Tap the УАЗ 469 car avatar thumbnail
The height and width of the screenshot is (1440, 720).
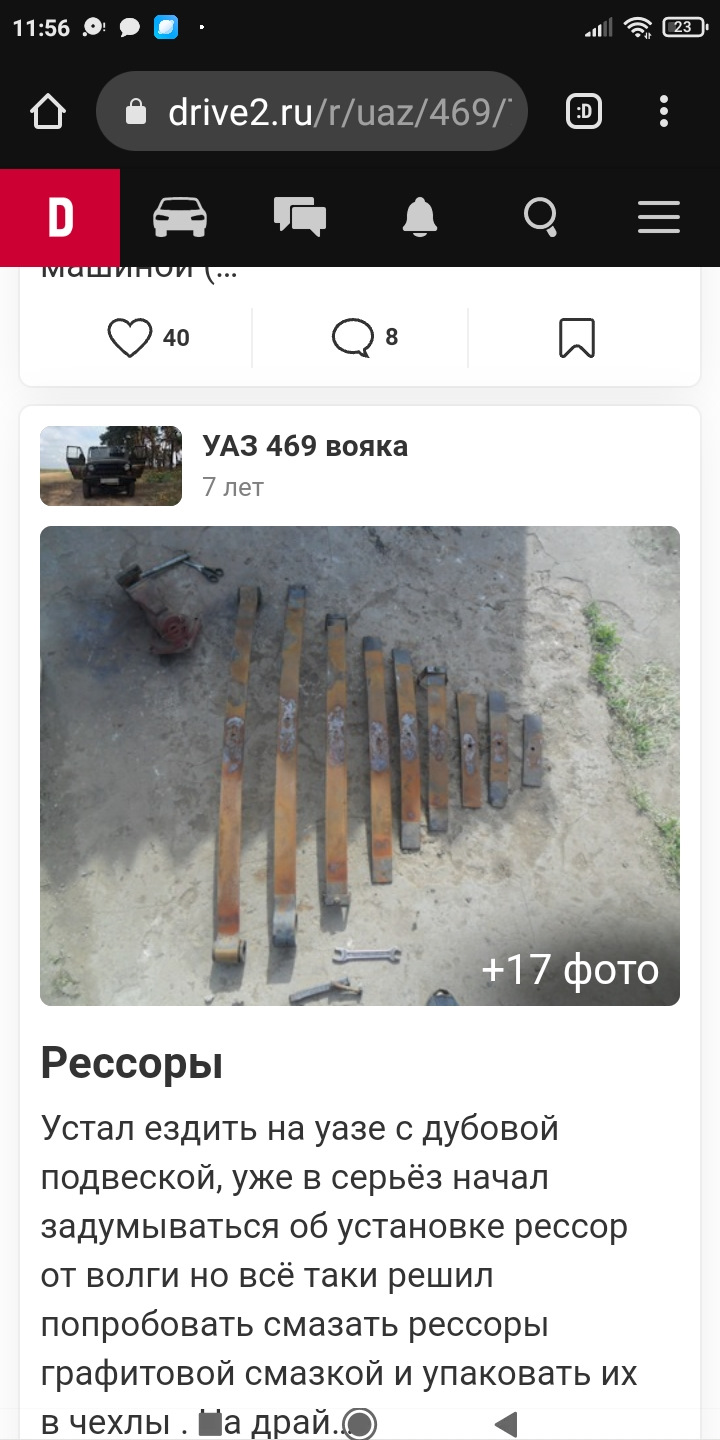point(111,466)
